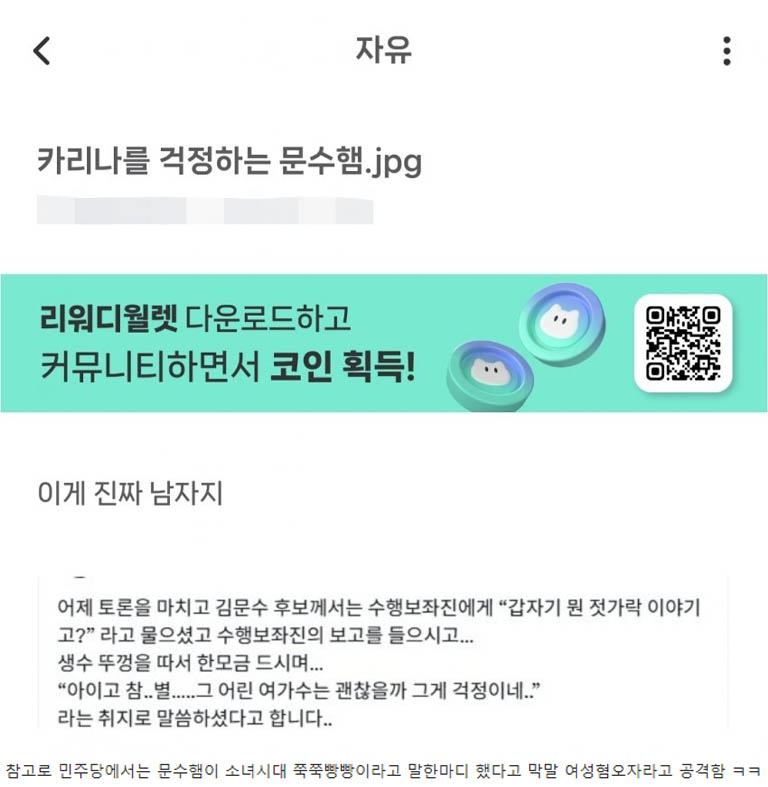Open the overflow menu with three dots
Image resolution: width=768 pixels, height=787 pixels.
point(726,51)
